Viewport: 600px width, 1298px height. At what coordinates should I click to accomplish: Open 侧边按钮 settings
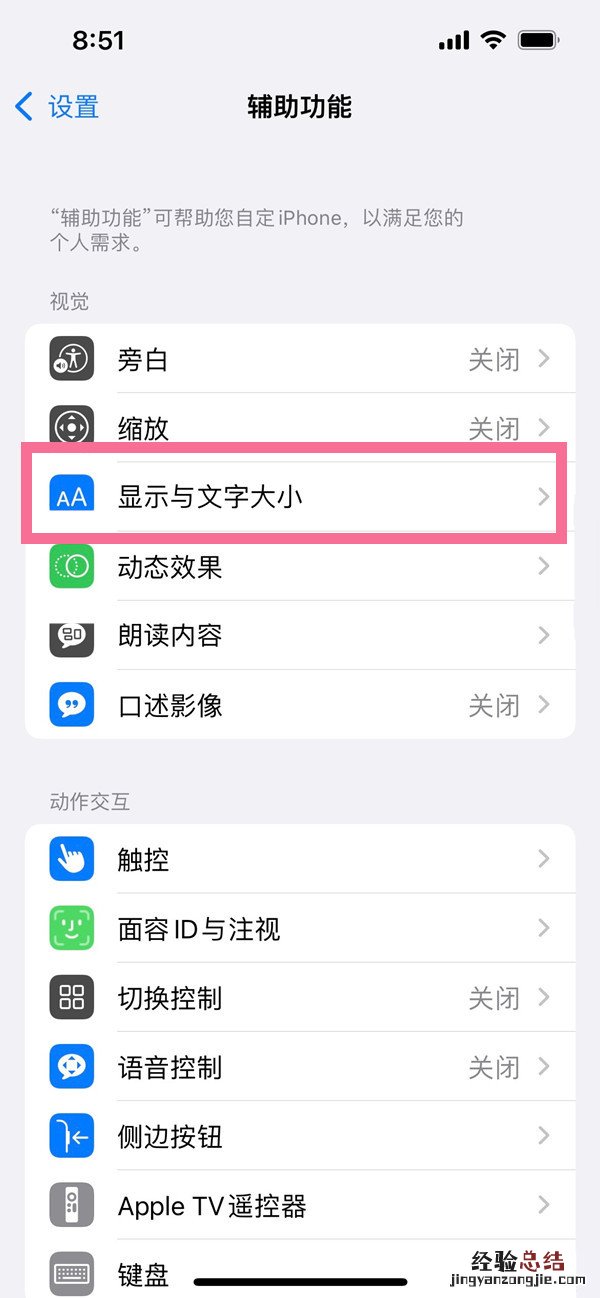(x=300, y=1136)
